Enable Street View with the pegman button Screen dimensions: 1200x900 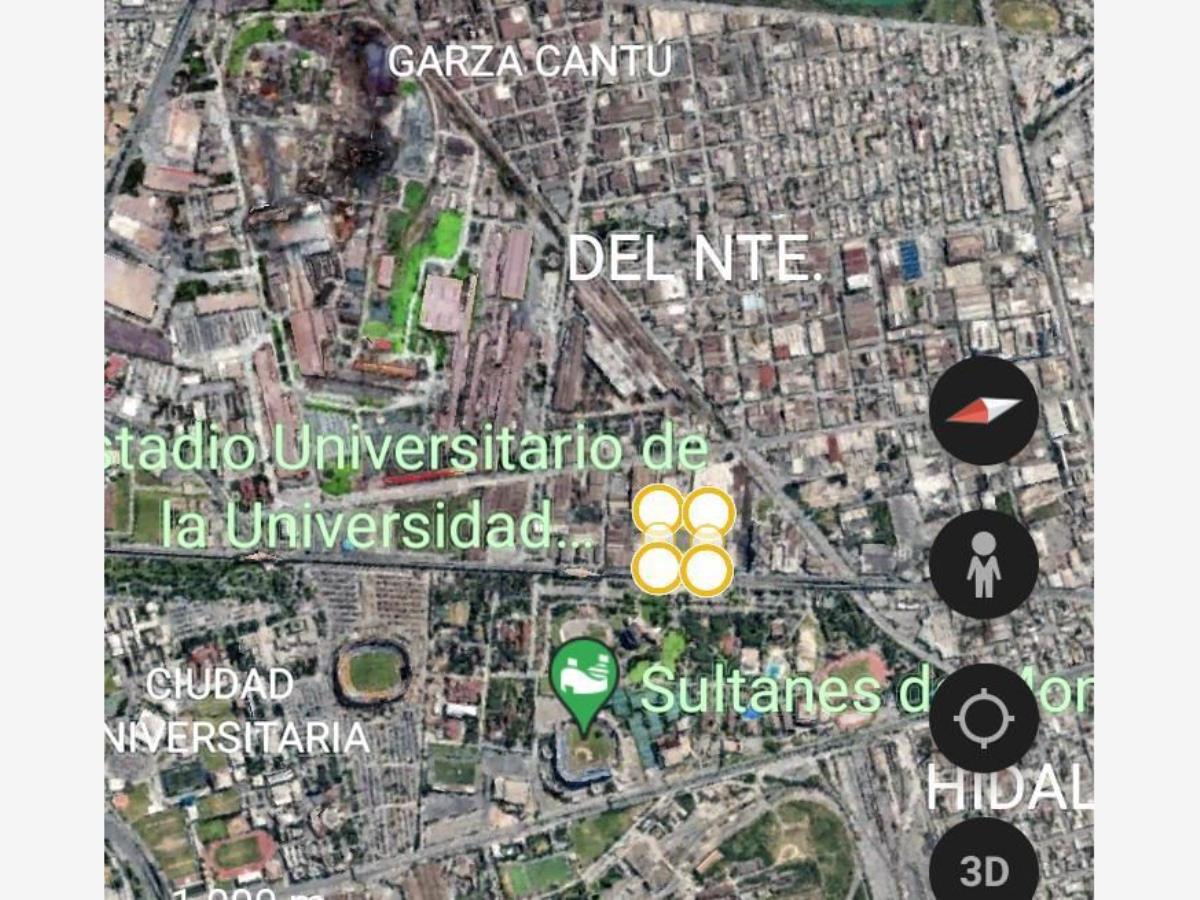(x=984, y=565)
